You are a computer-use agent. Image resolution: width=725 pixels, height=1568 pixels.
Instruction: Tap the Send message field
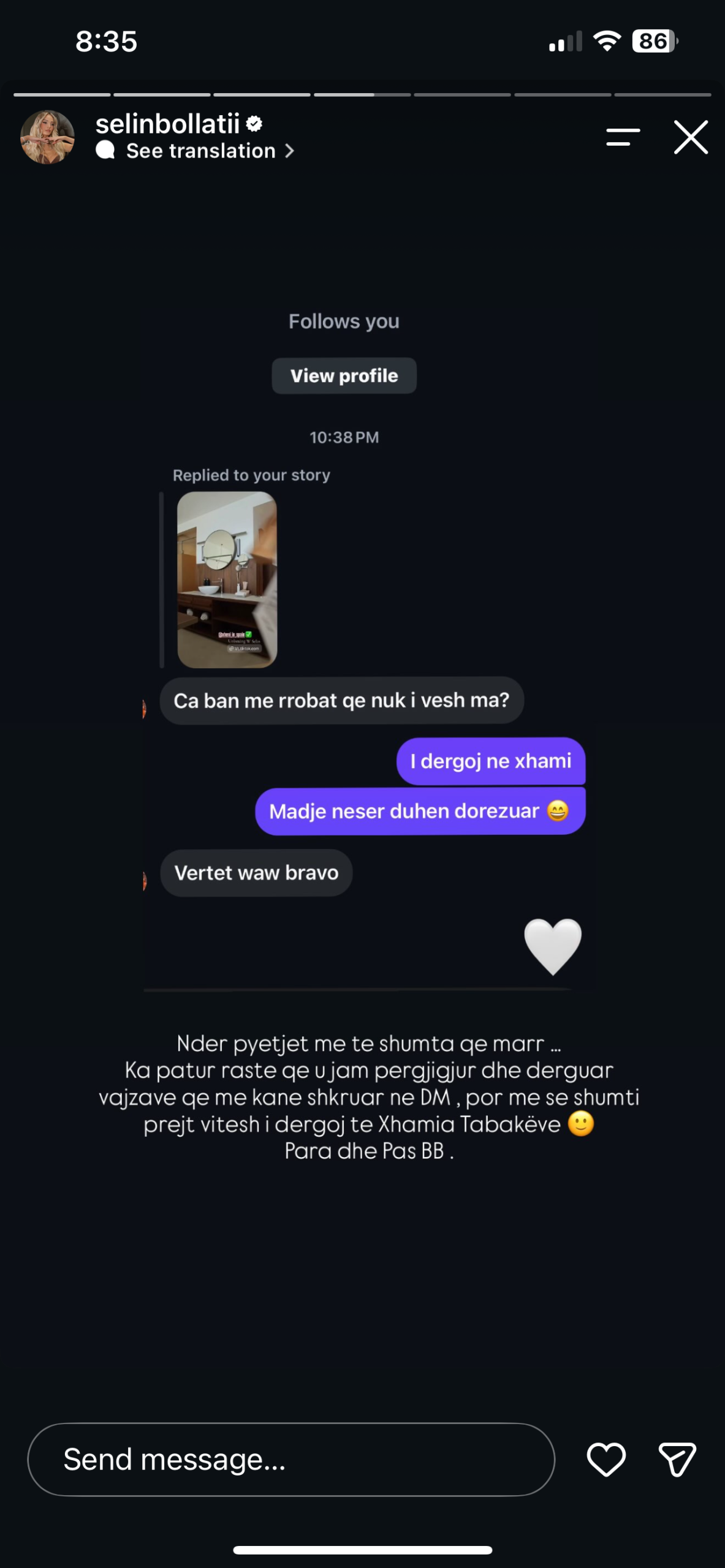[x=291, y=1459]
